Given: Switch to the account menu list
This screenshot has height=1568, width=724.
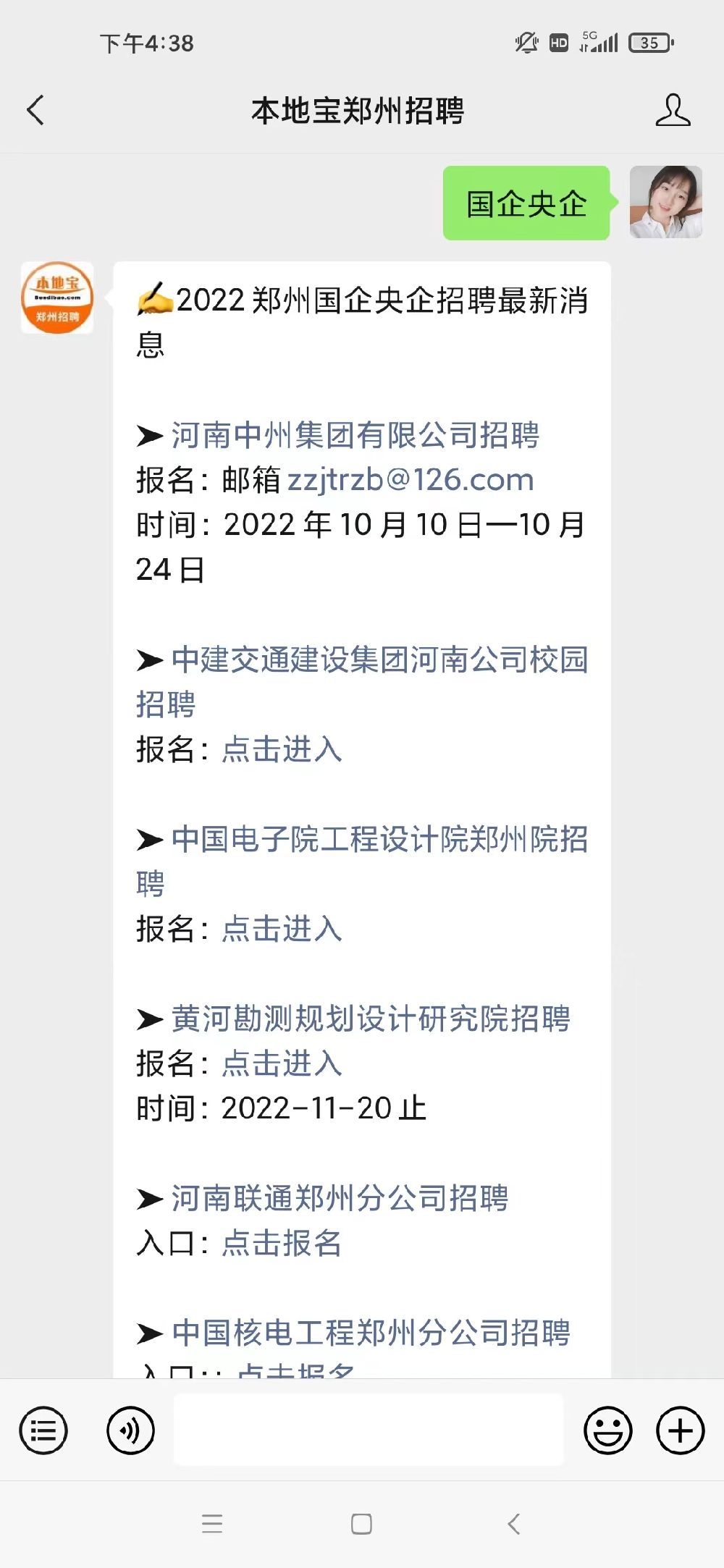Looking at the screenshot, I should point(43,1430).
